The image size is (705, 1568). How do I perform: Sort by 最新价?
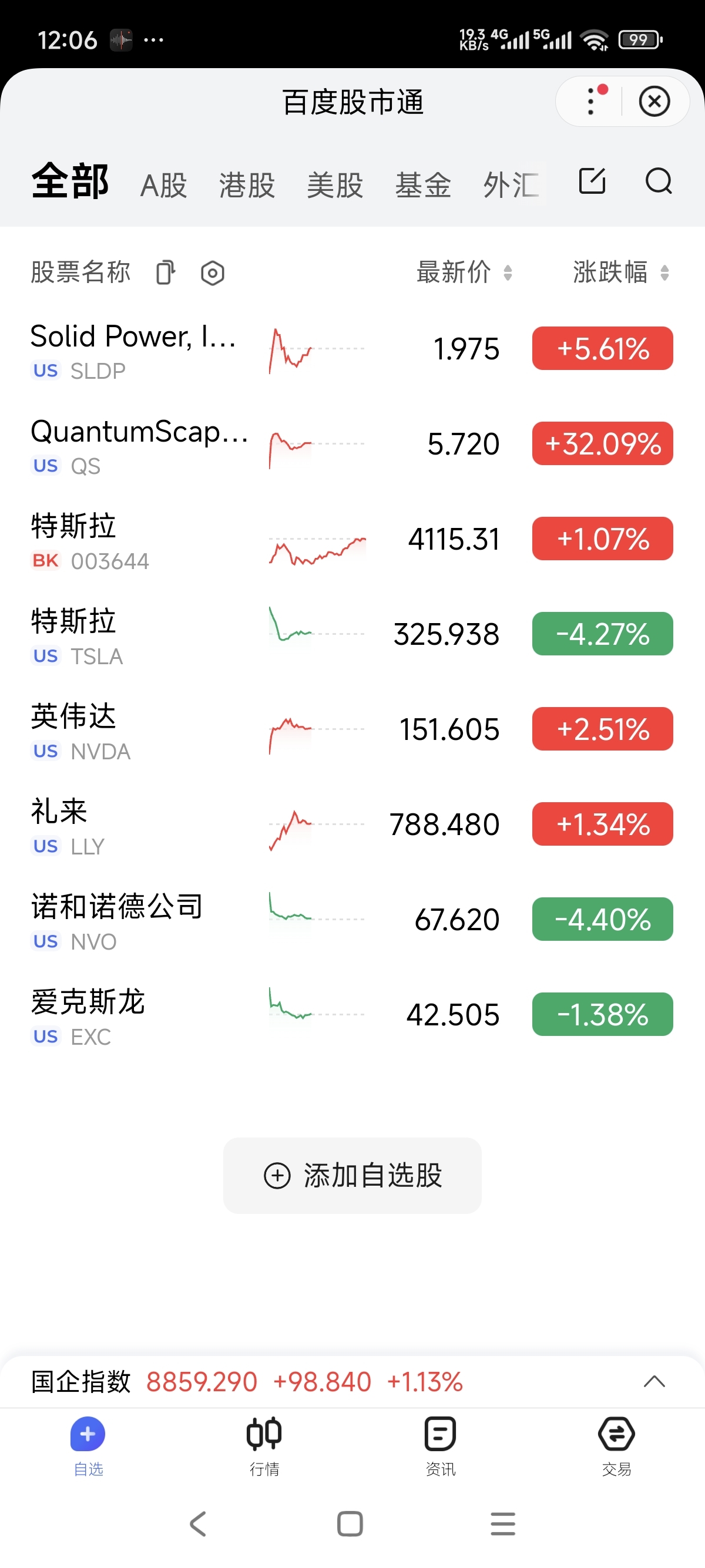point(464,272)
